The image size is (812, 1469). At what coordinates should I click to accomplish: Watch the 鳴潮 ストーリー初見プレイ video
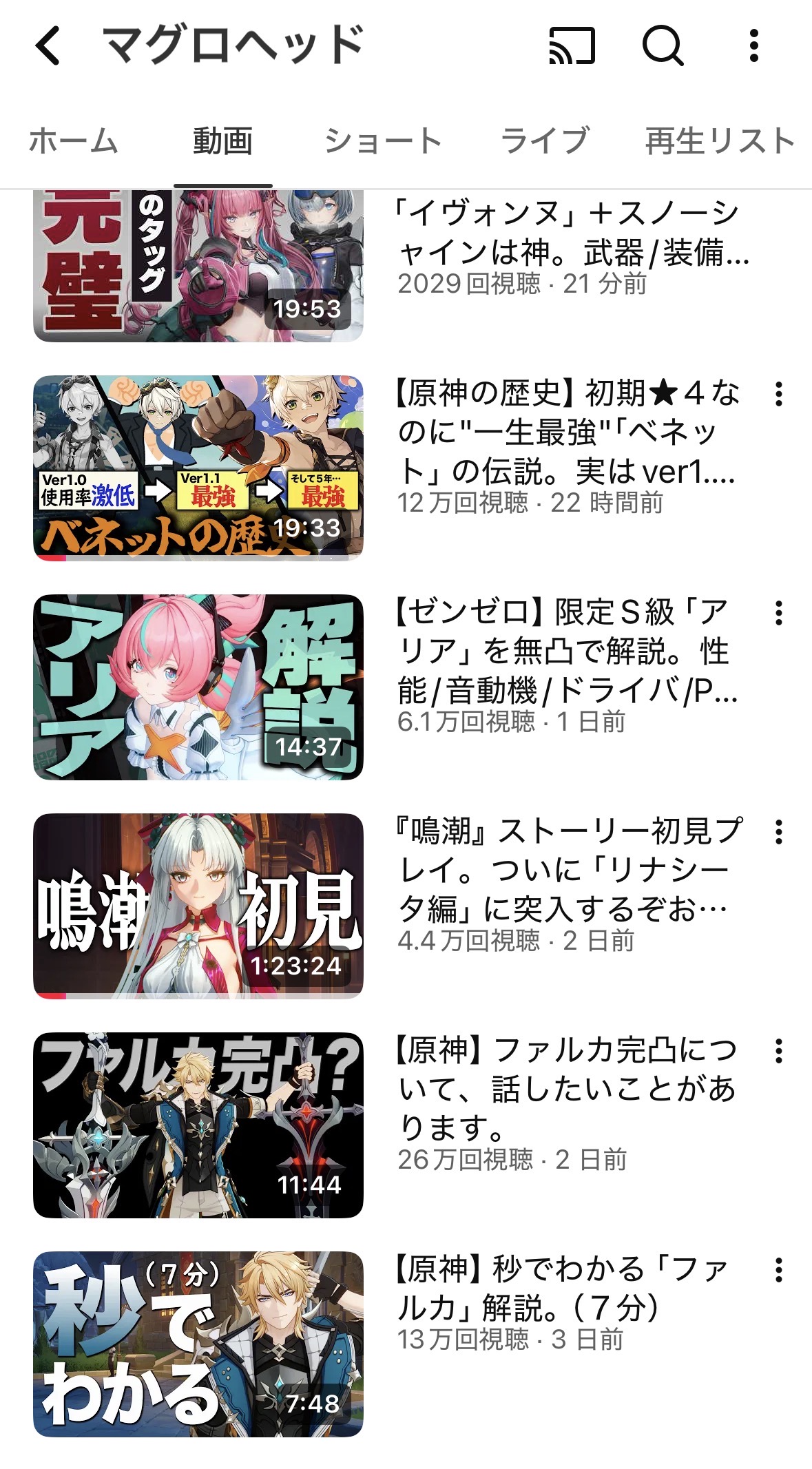(198, 906)
